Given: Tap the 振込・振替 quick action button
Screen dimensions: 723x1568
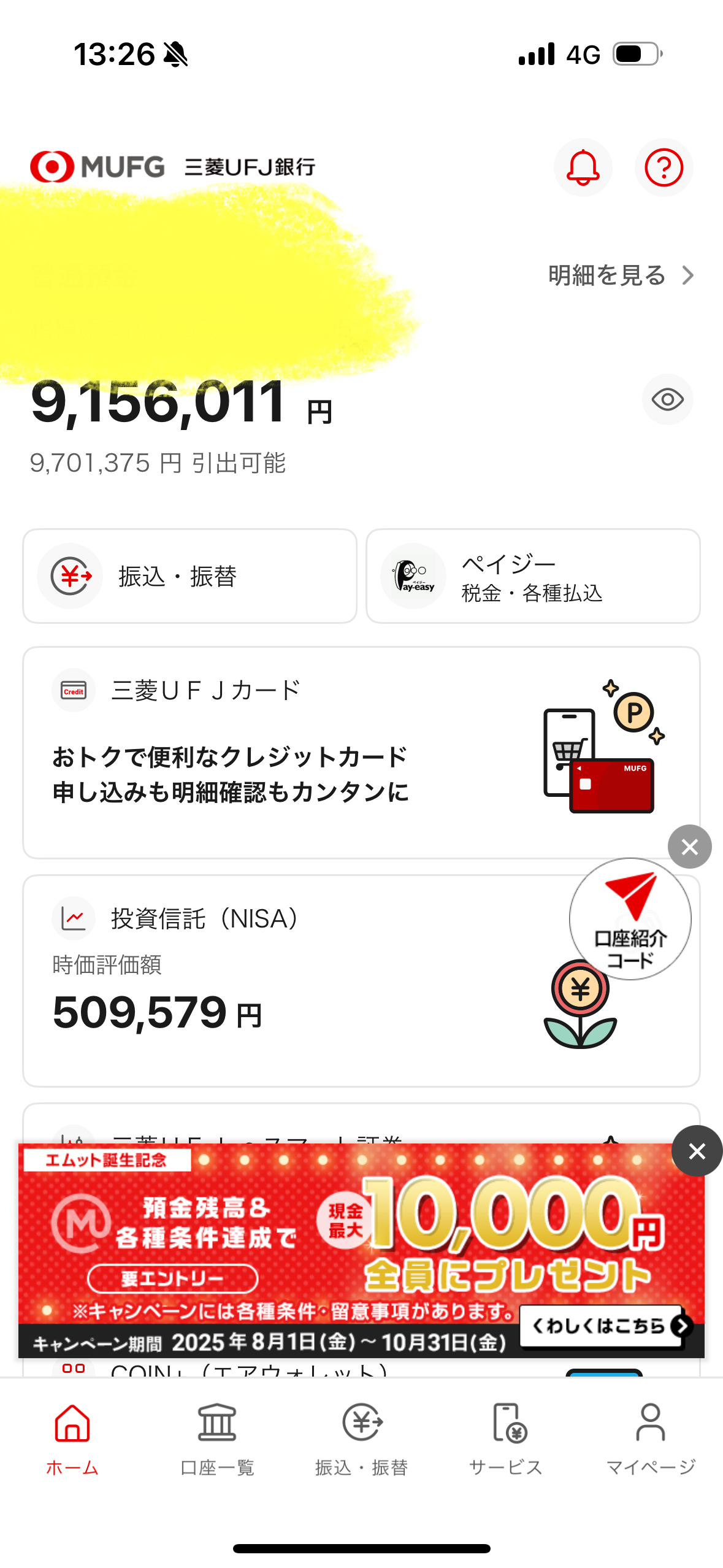Looking at the screenshot, I should click(x=189, y=576).
